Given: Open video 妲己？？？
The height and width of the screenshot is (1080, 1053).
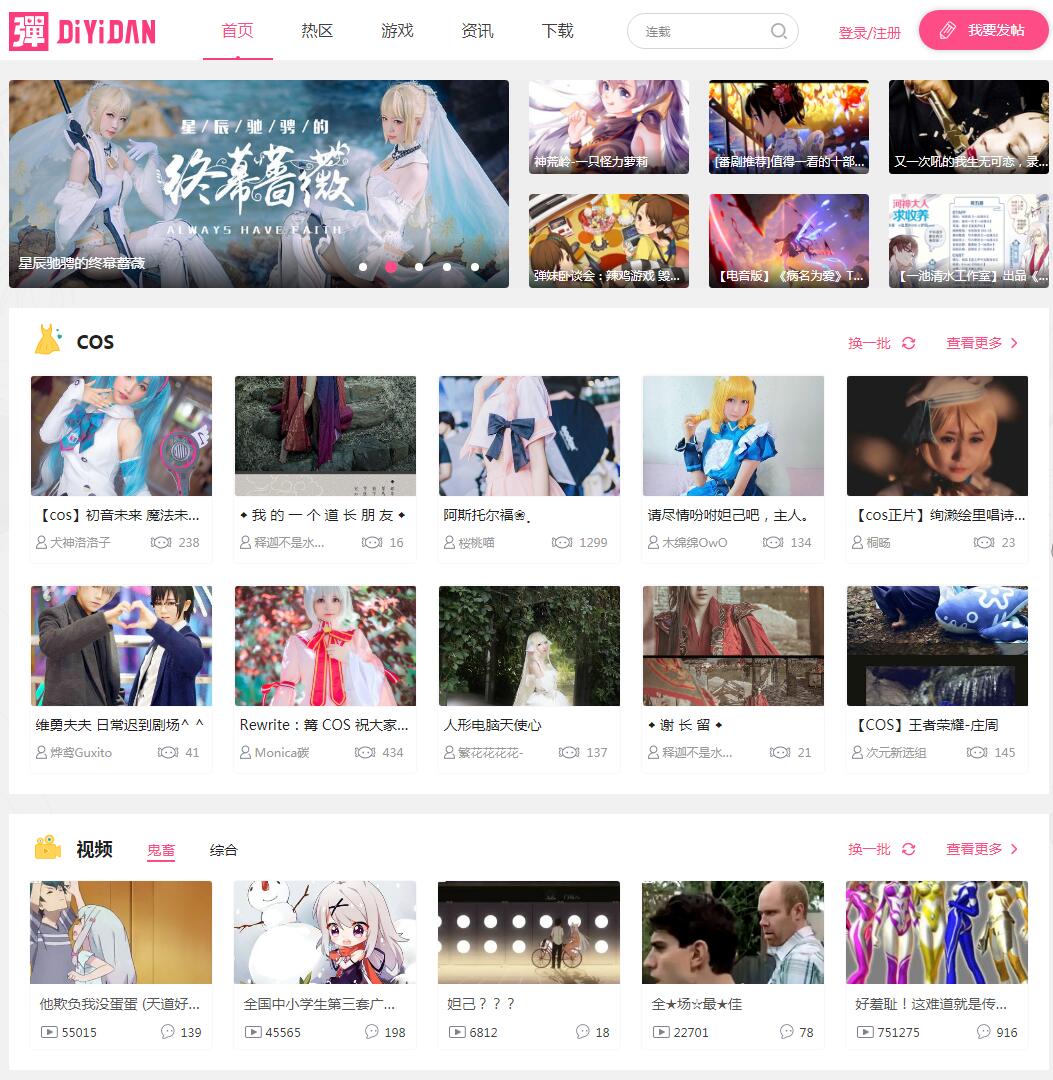Looking at the screenshot, I should [x=529, y=933].
